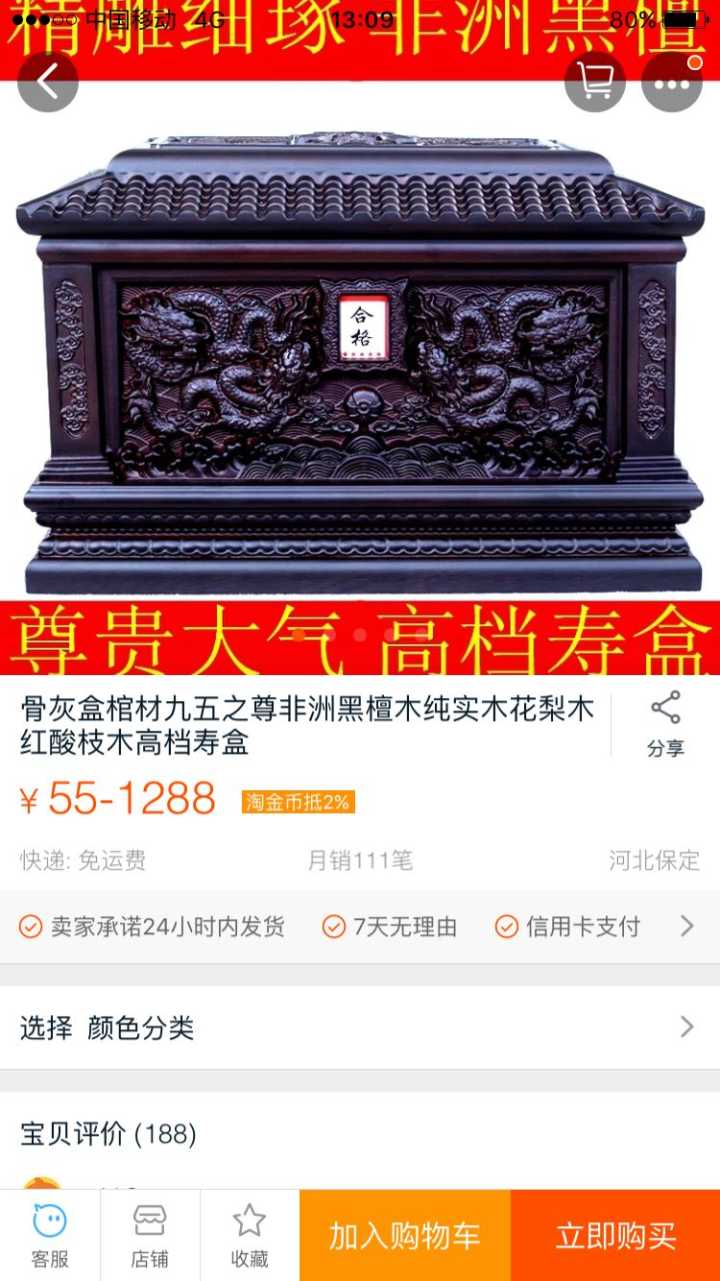Viewport: 720px width, 1281px height.
Task: Visit the 店铺 shop page
Action: click(x=150, y=1235)
